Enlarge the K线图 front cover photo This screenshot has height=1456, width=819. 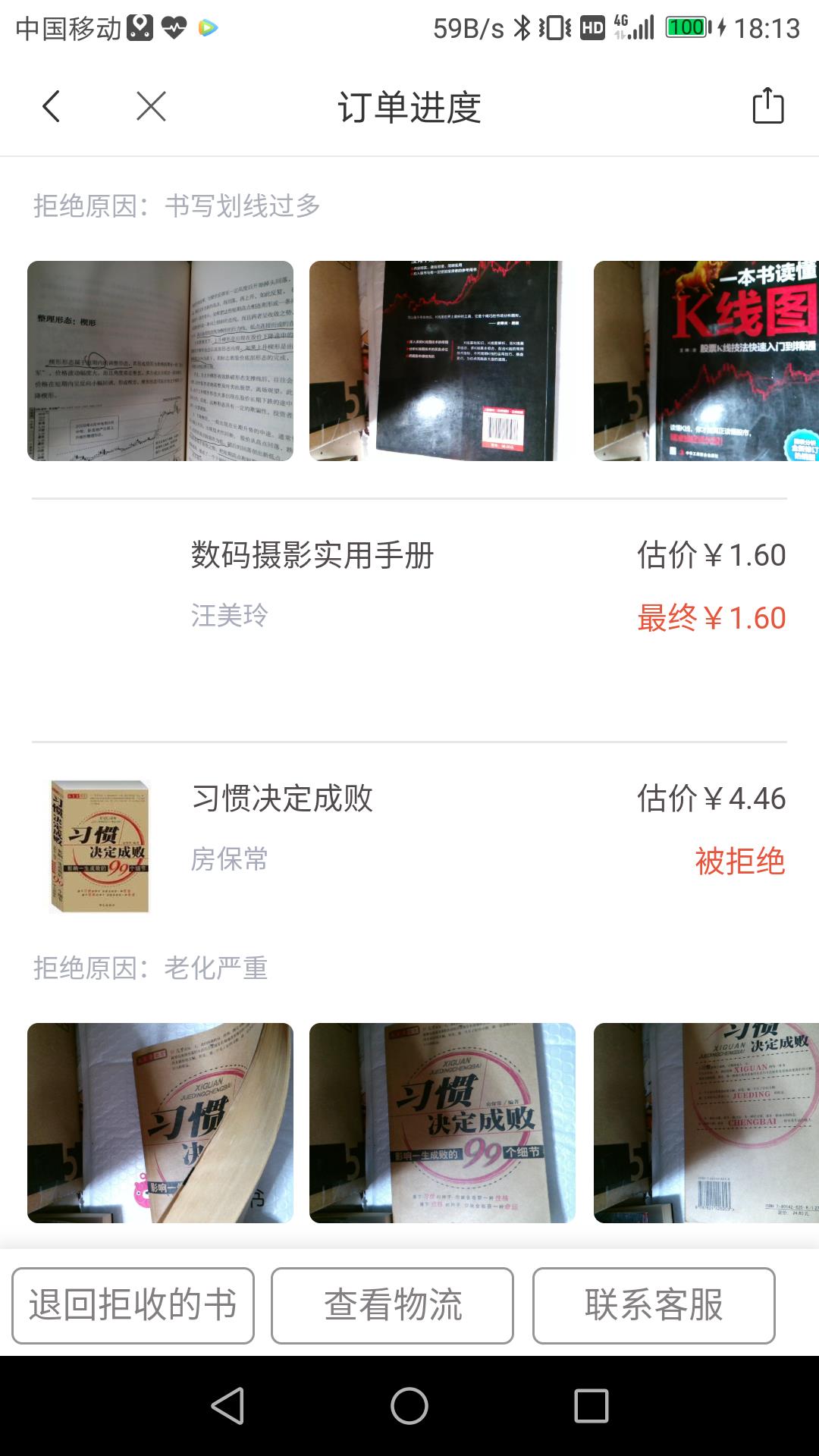click(x=705, y=361)
